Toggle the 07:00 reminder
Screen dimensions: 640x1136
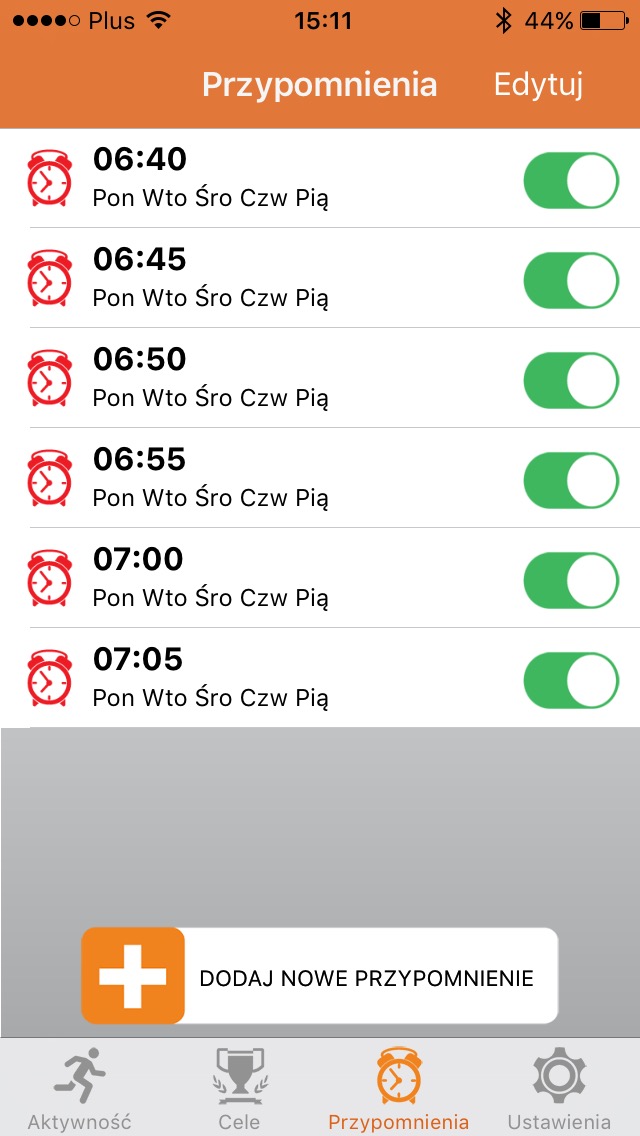point(571,580)
